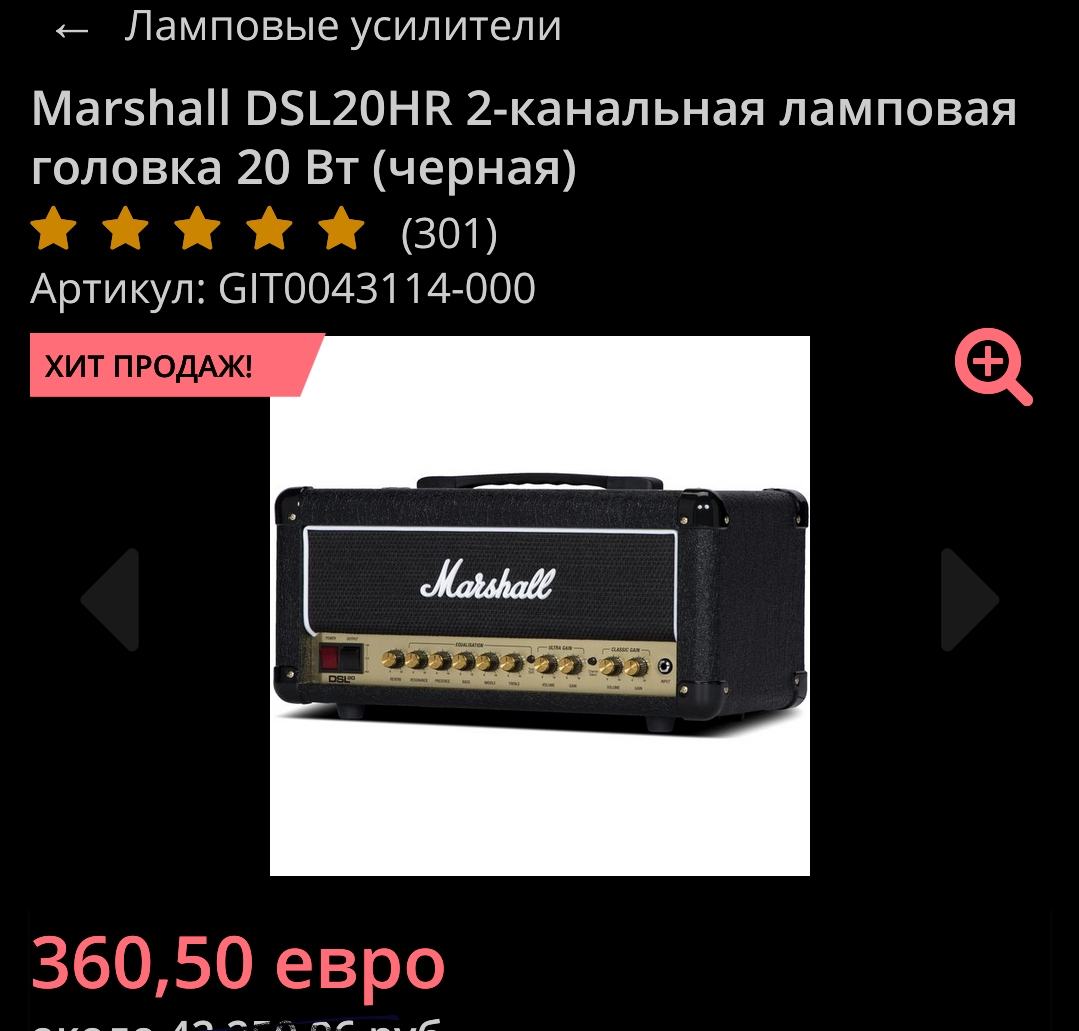Viewport: 1079px width, 1031px height.
Task: Zoom the product image with magnifier icon
Action: pyautogui.click(x=991, y=366)
